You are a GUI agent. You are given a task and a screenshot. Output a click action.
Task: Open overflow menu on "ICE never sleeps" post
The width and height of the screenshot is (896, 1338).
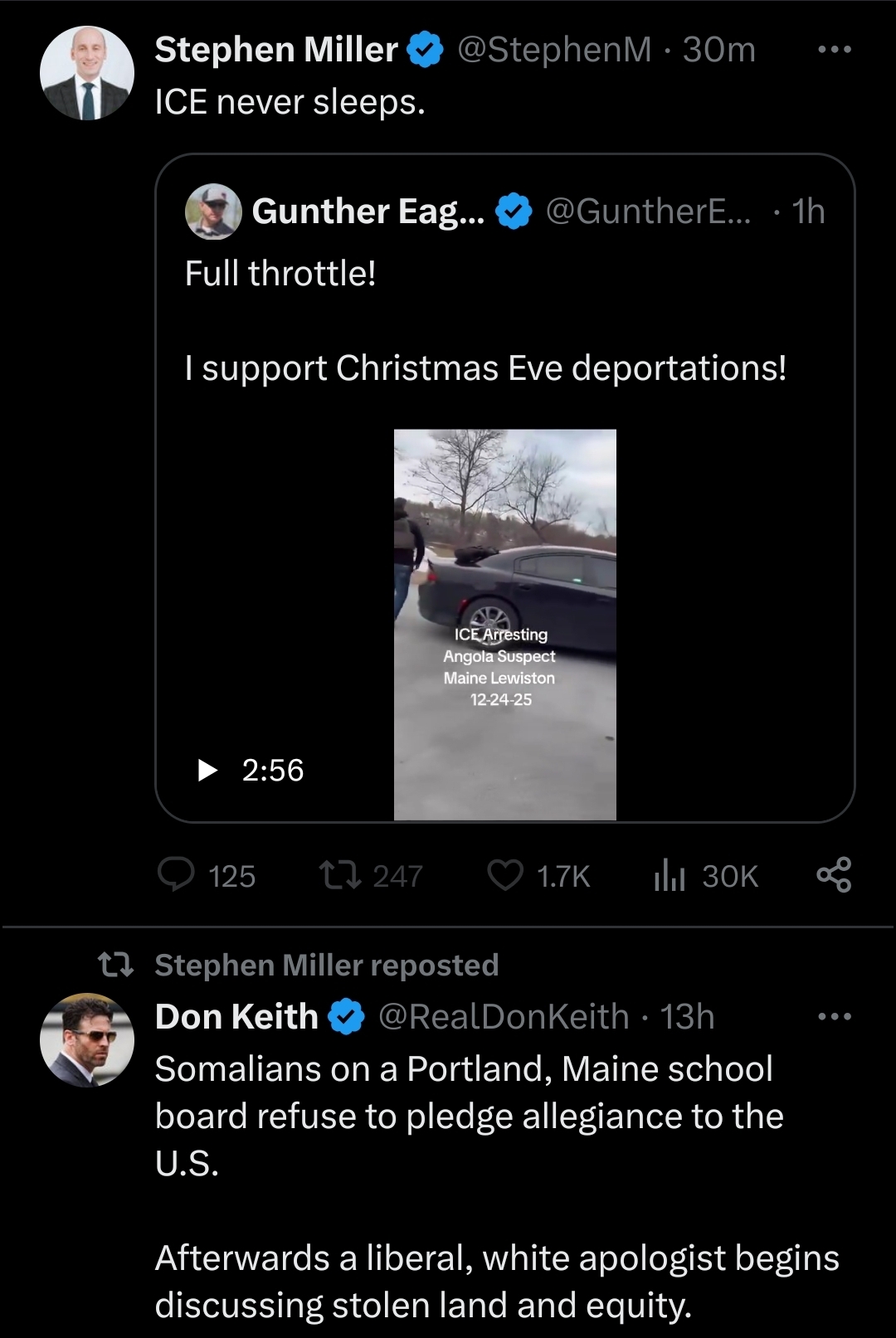[x=834, y=50]
